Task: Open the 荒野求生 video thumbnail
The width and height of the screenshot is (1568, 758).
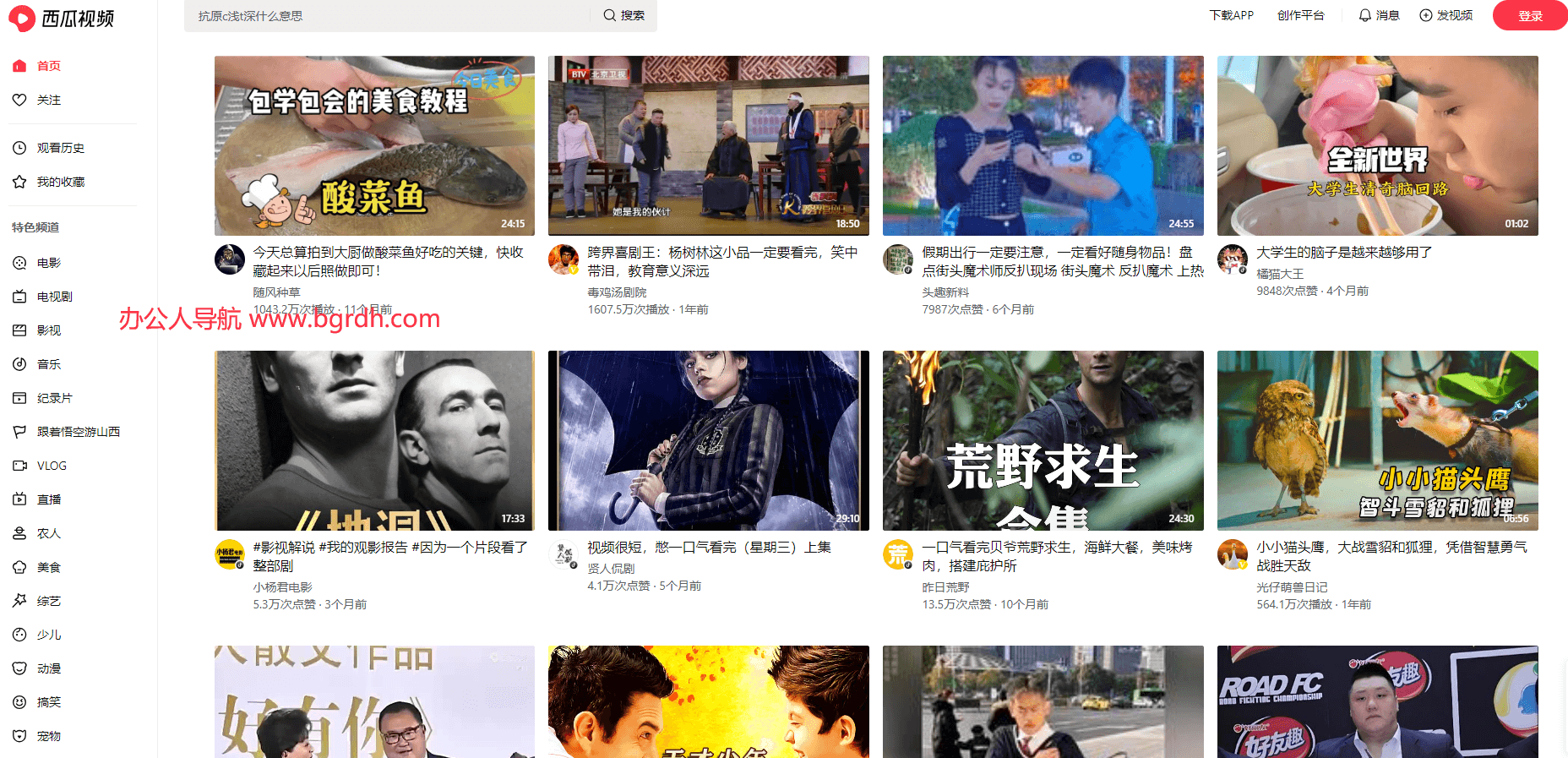Action: point(1043,440)
